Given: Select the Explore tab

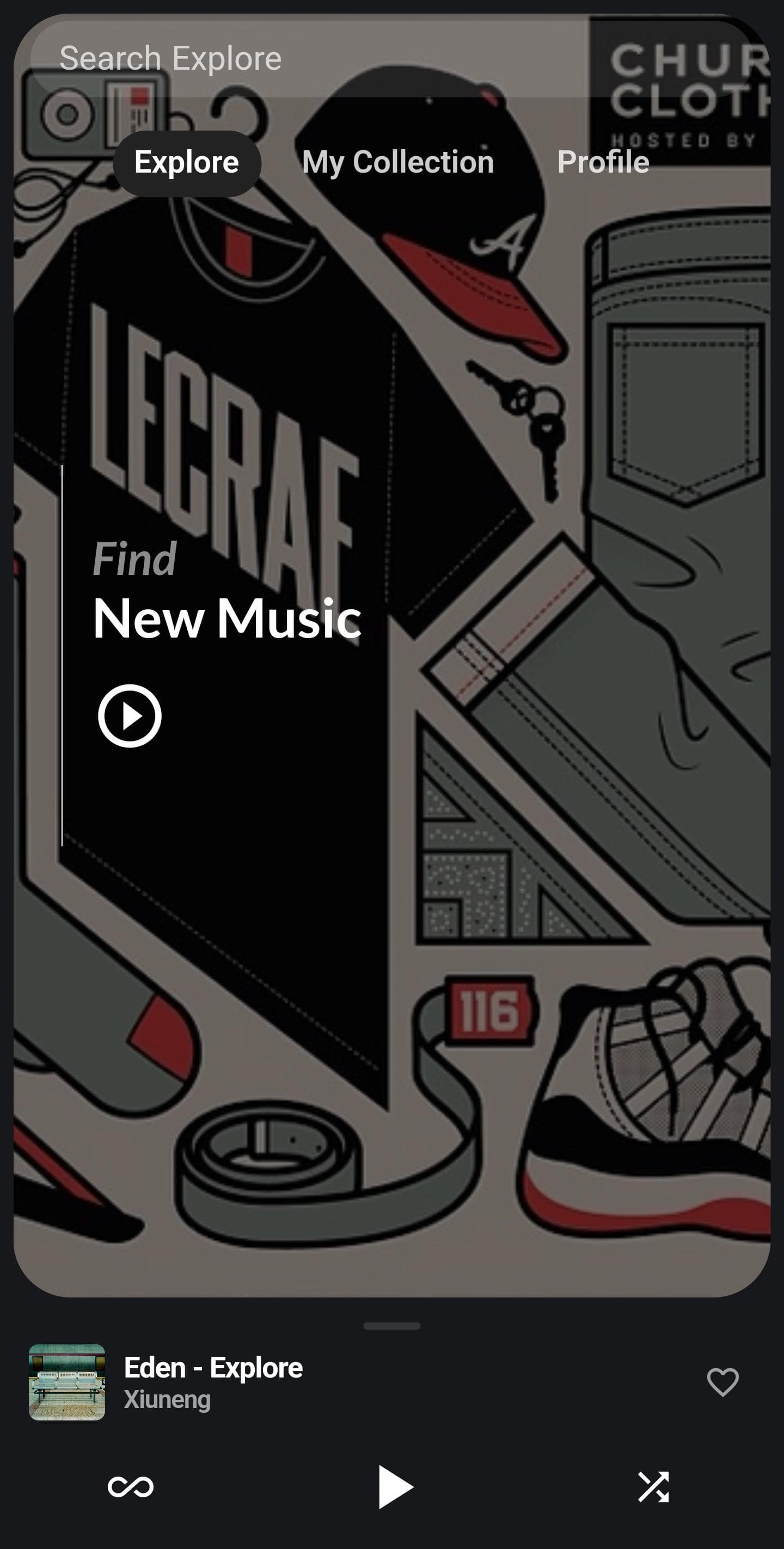Looking at the screenshot, I should (186, 162).
